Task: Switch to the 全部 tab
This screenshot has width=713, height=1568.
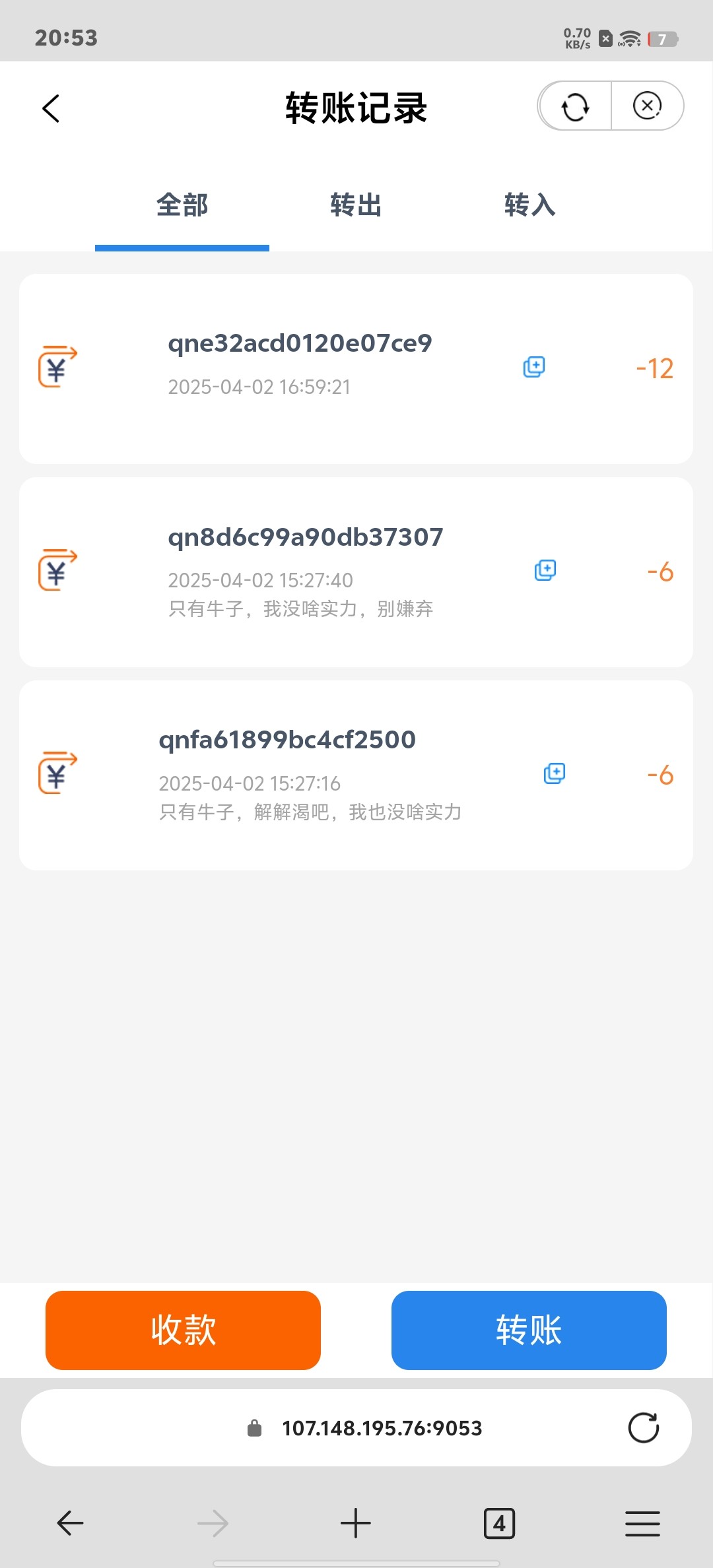Action: click(x=182, y=205)
